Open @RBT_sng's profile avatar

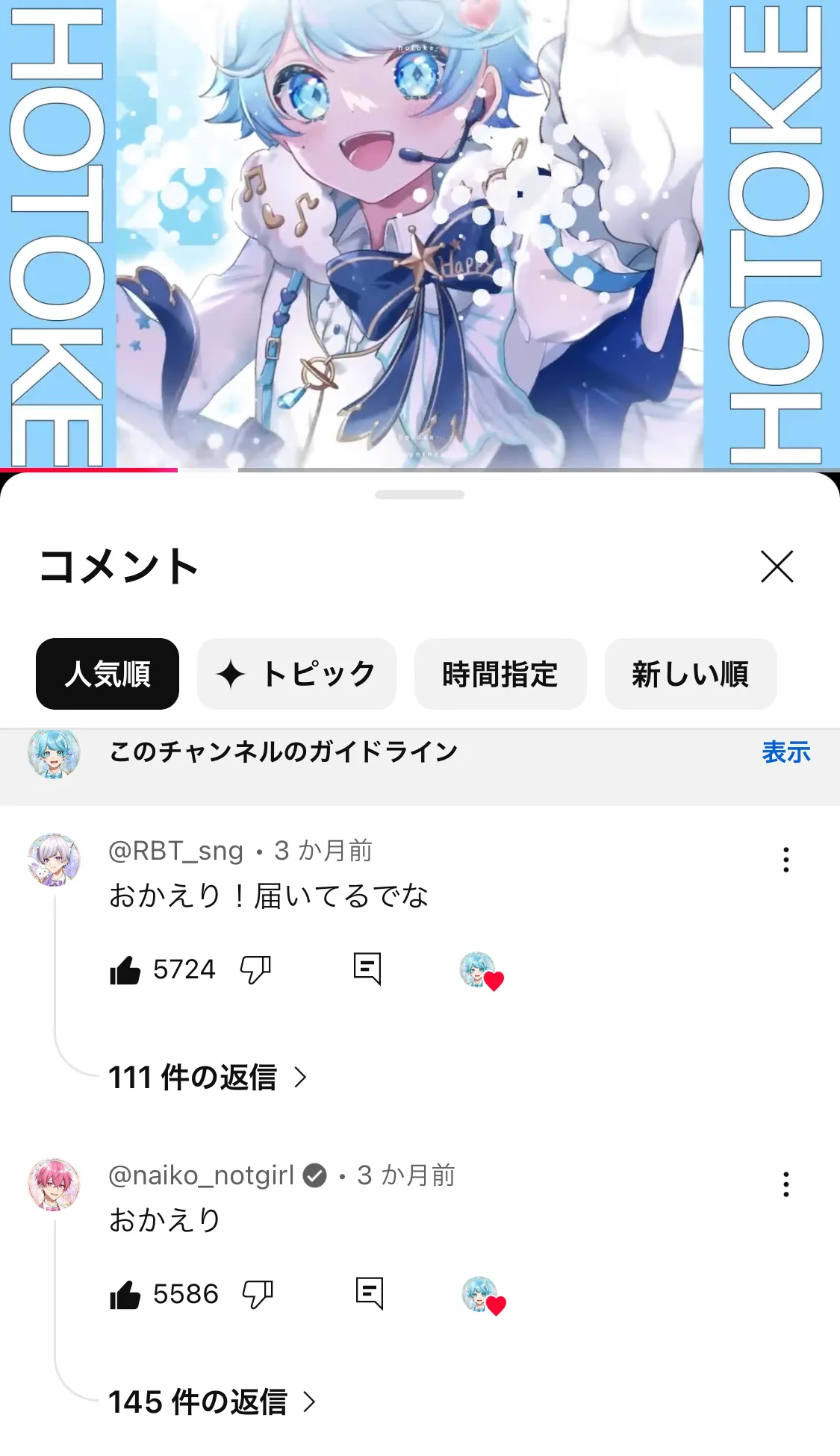(54, 860)
